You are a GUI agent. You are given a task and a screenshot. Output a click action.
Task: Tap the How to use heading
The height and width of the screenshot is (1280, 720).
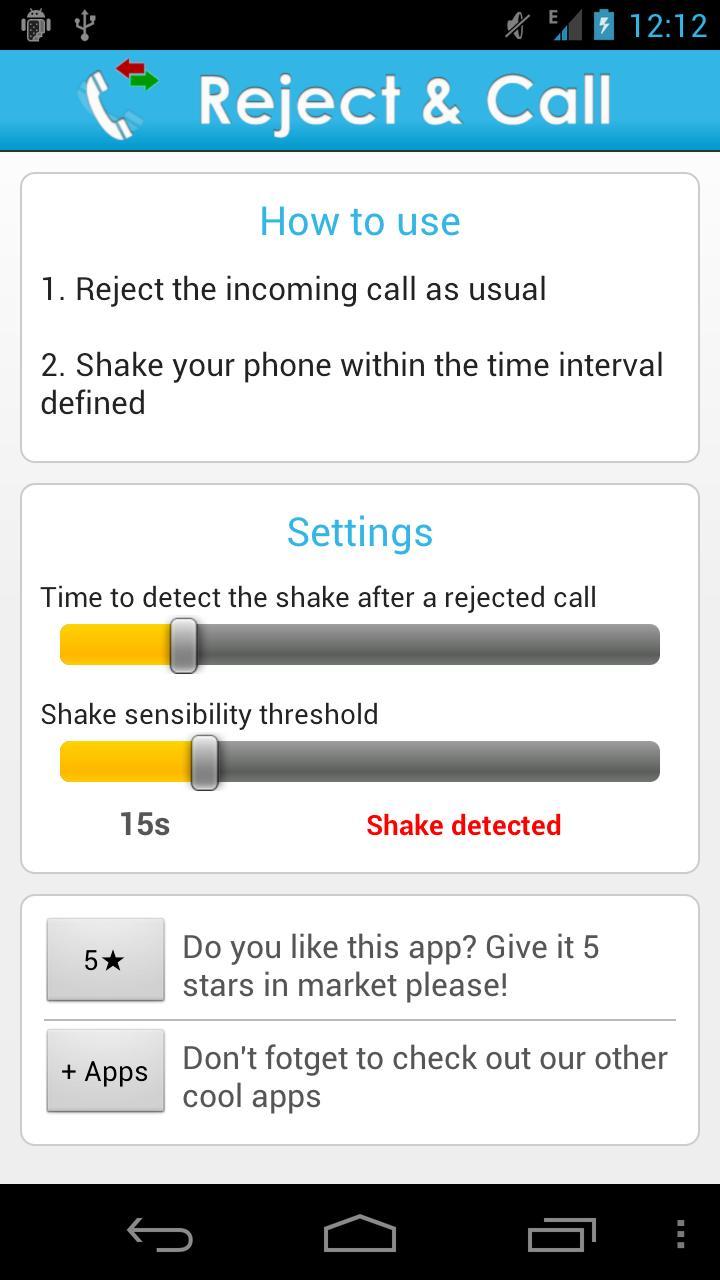[360, 220]
